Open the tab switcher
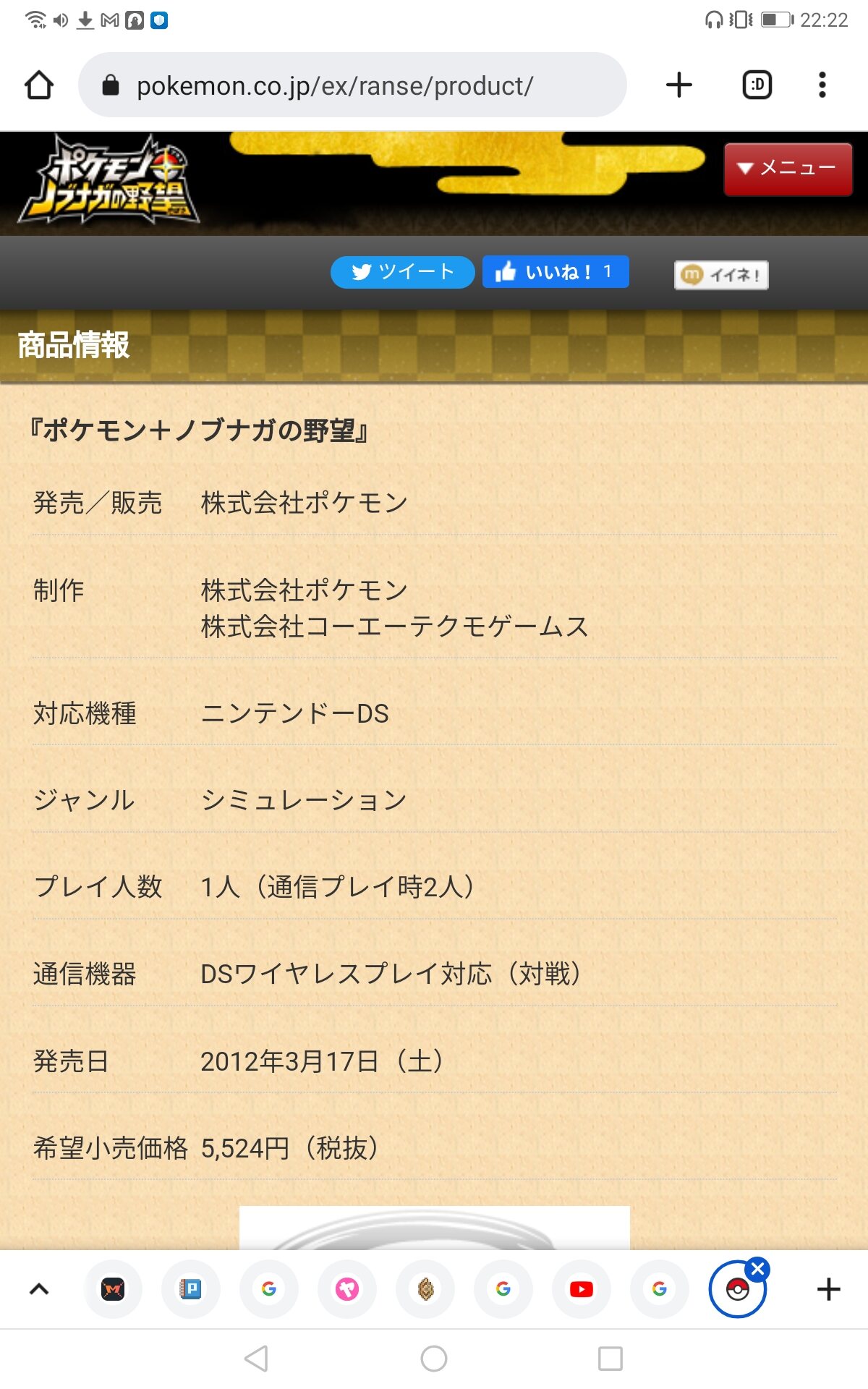This screenshot has width=868, height=1389. [757, 85]
